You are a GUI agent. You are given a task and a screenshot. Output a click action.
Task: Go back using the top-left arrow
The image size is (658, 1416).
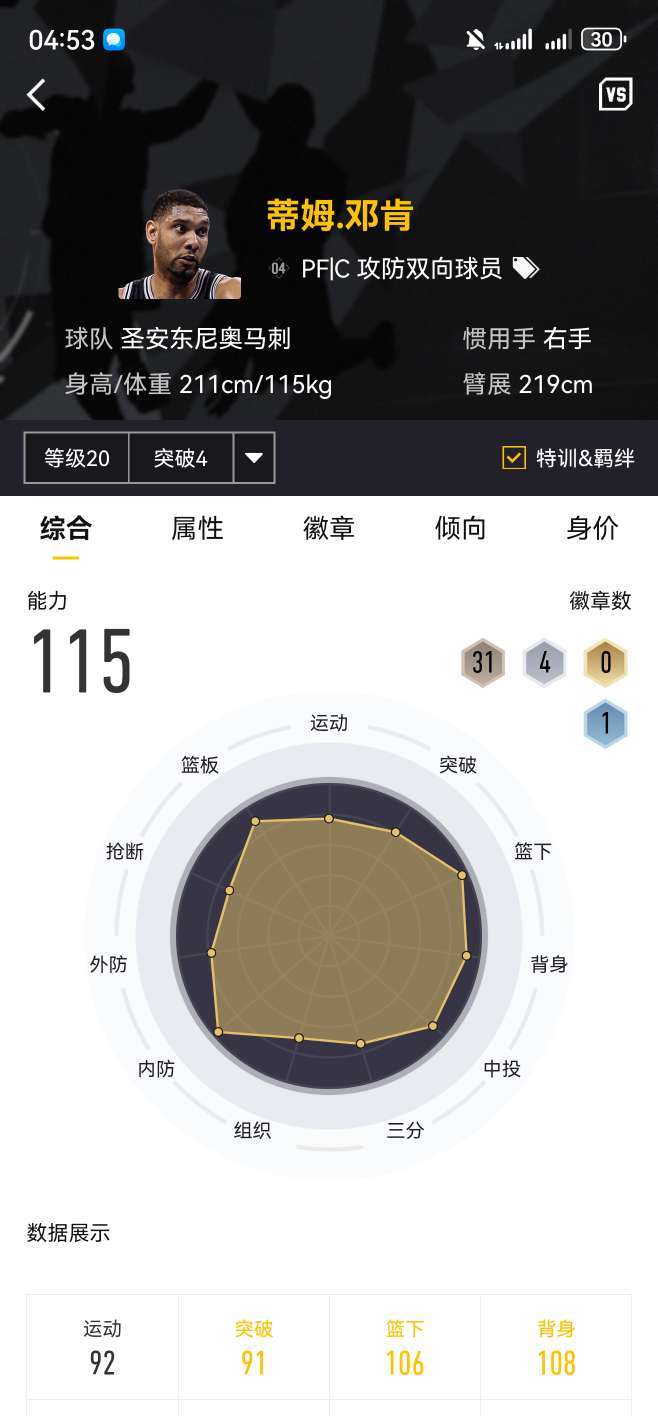(x=37, y=95)
